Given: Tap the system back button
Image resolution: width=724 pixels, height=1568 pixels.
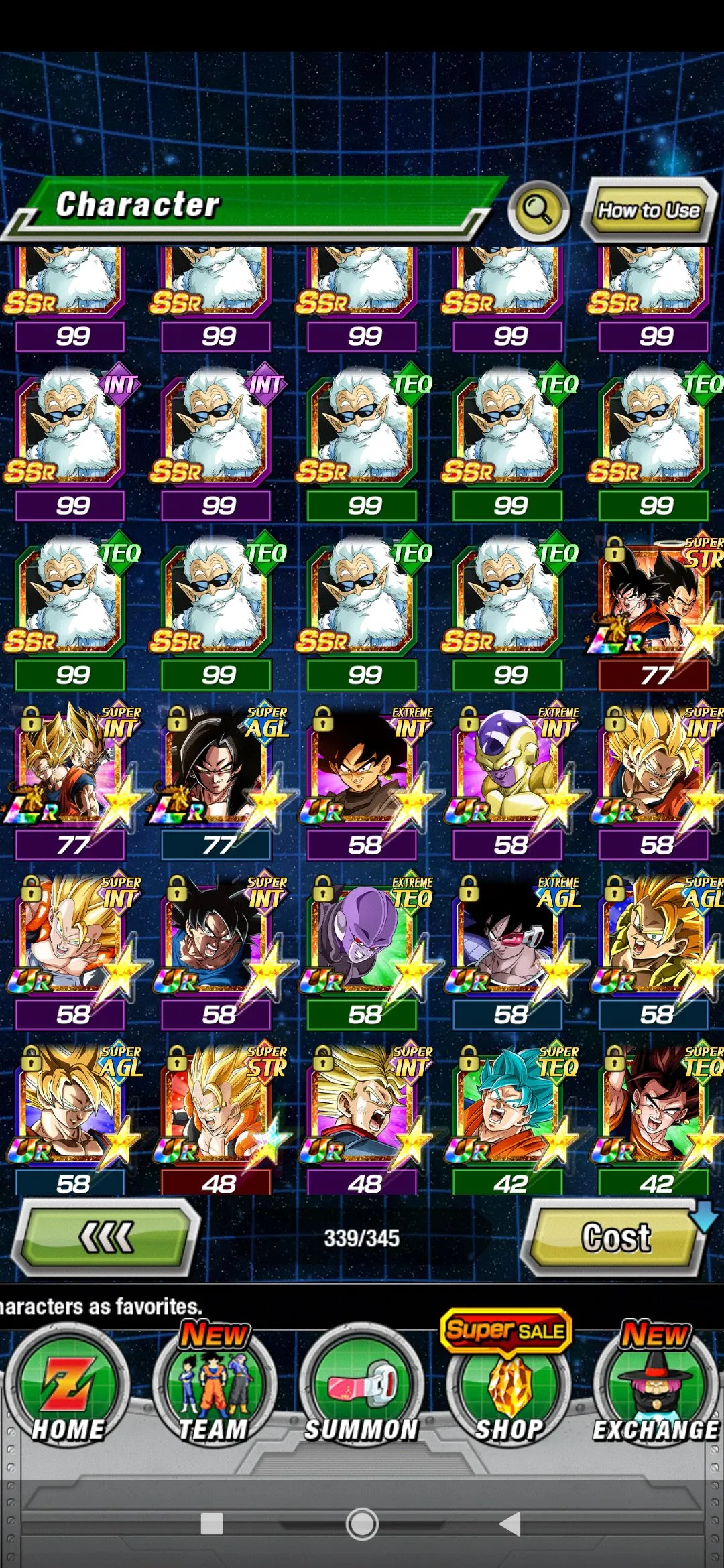Looking at the screenshot, I should (511, 1524).
